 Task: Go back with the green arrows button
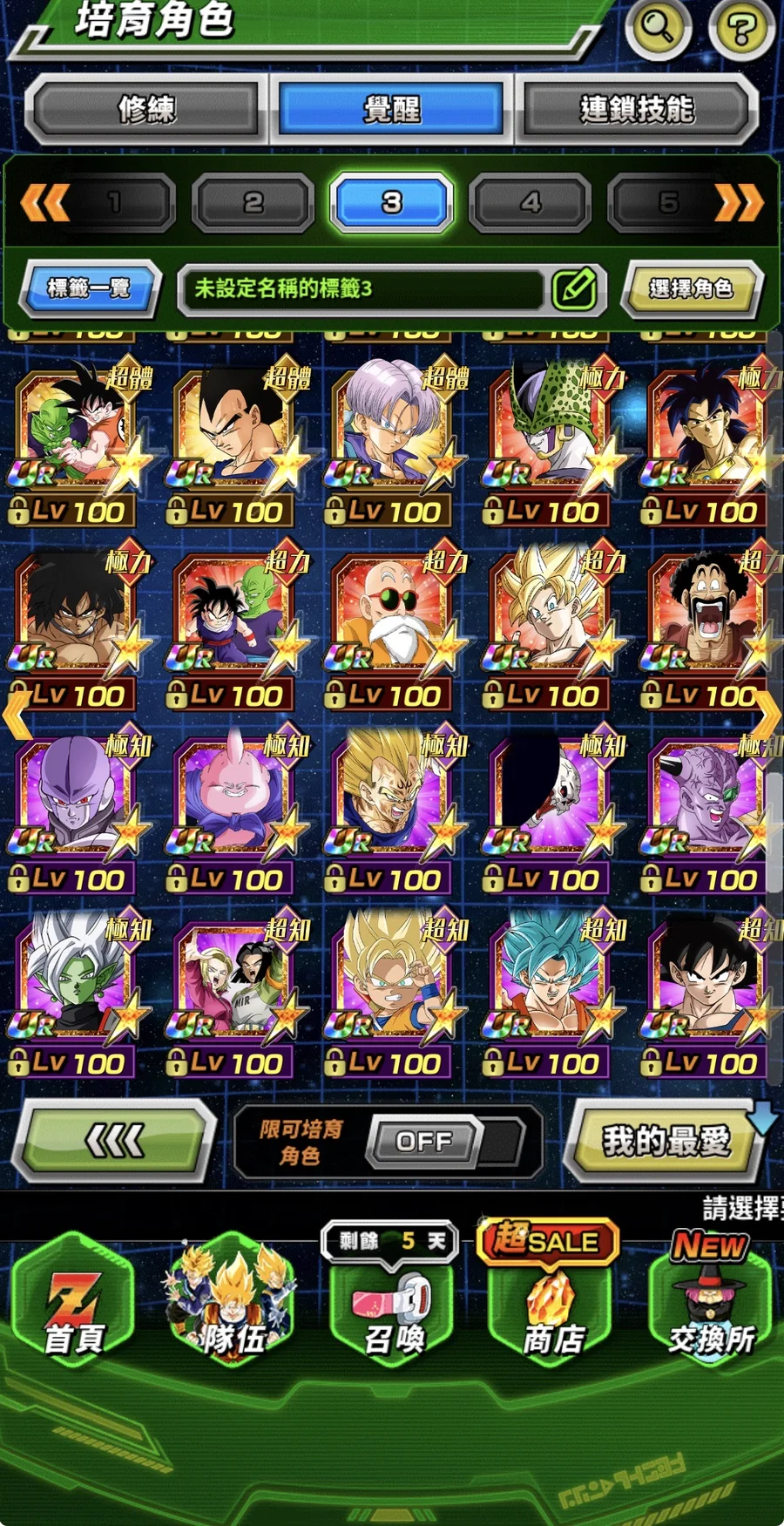point(113,1140)
